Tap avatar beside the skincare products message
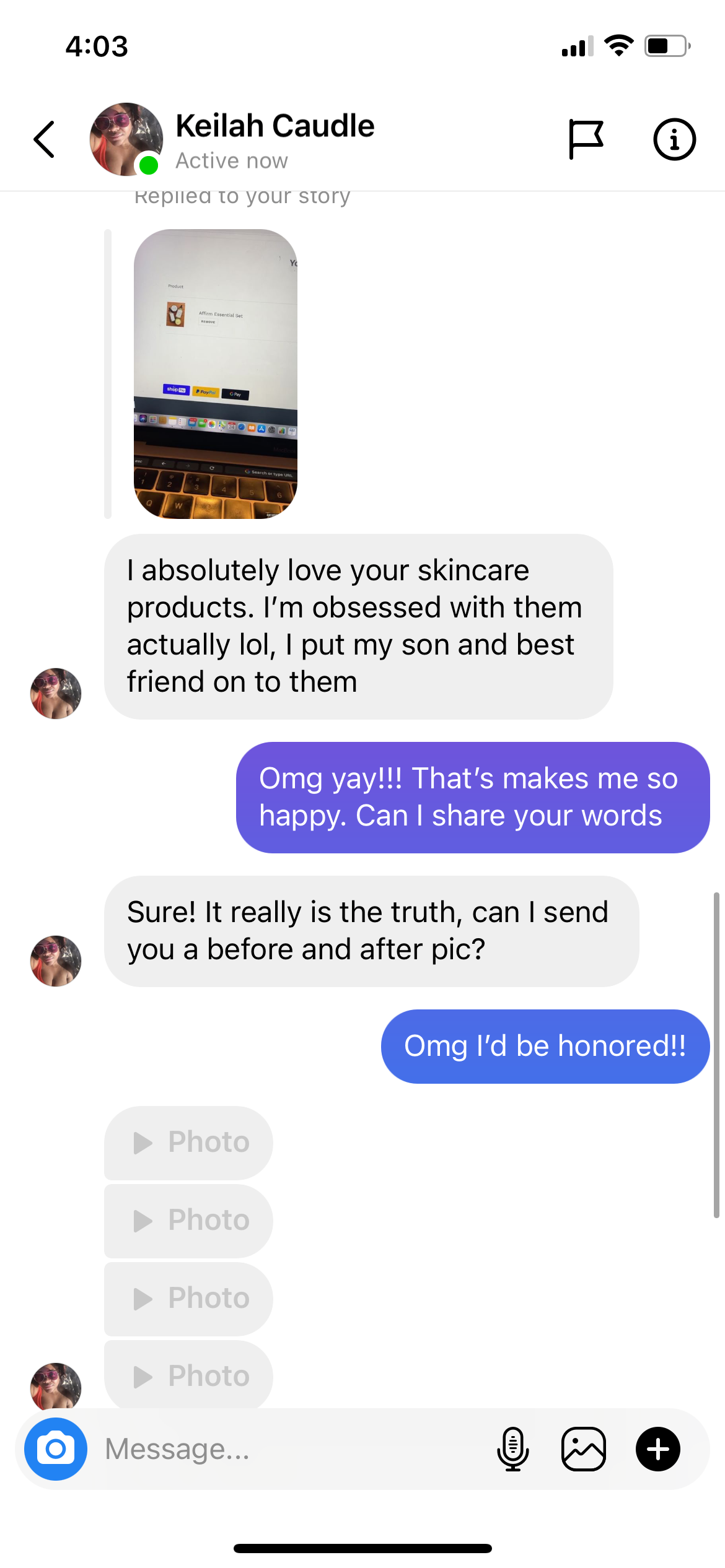The height and width of the screenshot is (1568, 725). tap(56, 693)
